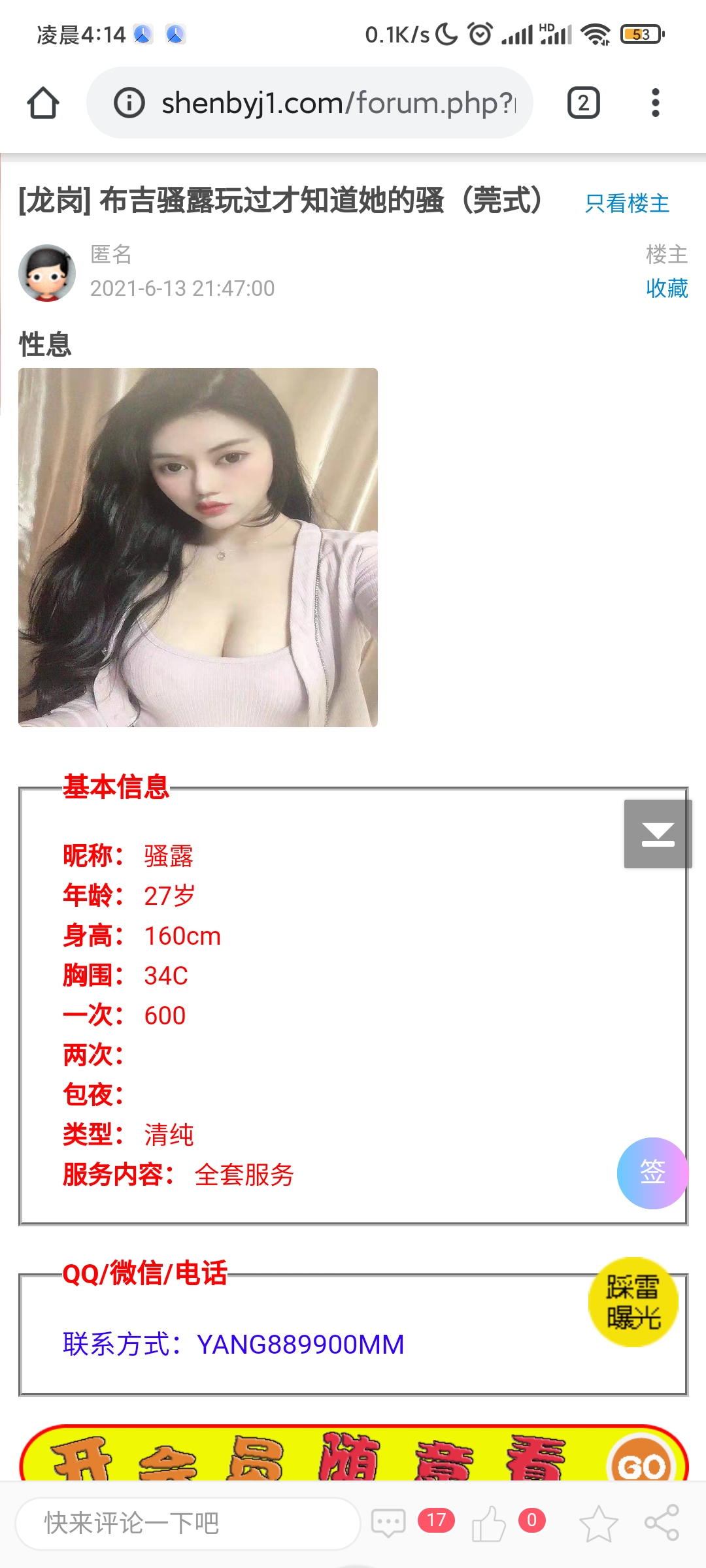Tap the 收藏 link under 楼主
The width and height of the screenshot is (706, 1568).
pyautogui.click(x=666, y=288)
